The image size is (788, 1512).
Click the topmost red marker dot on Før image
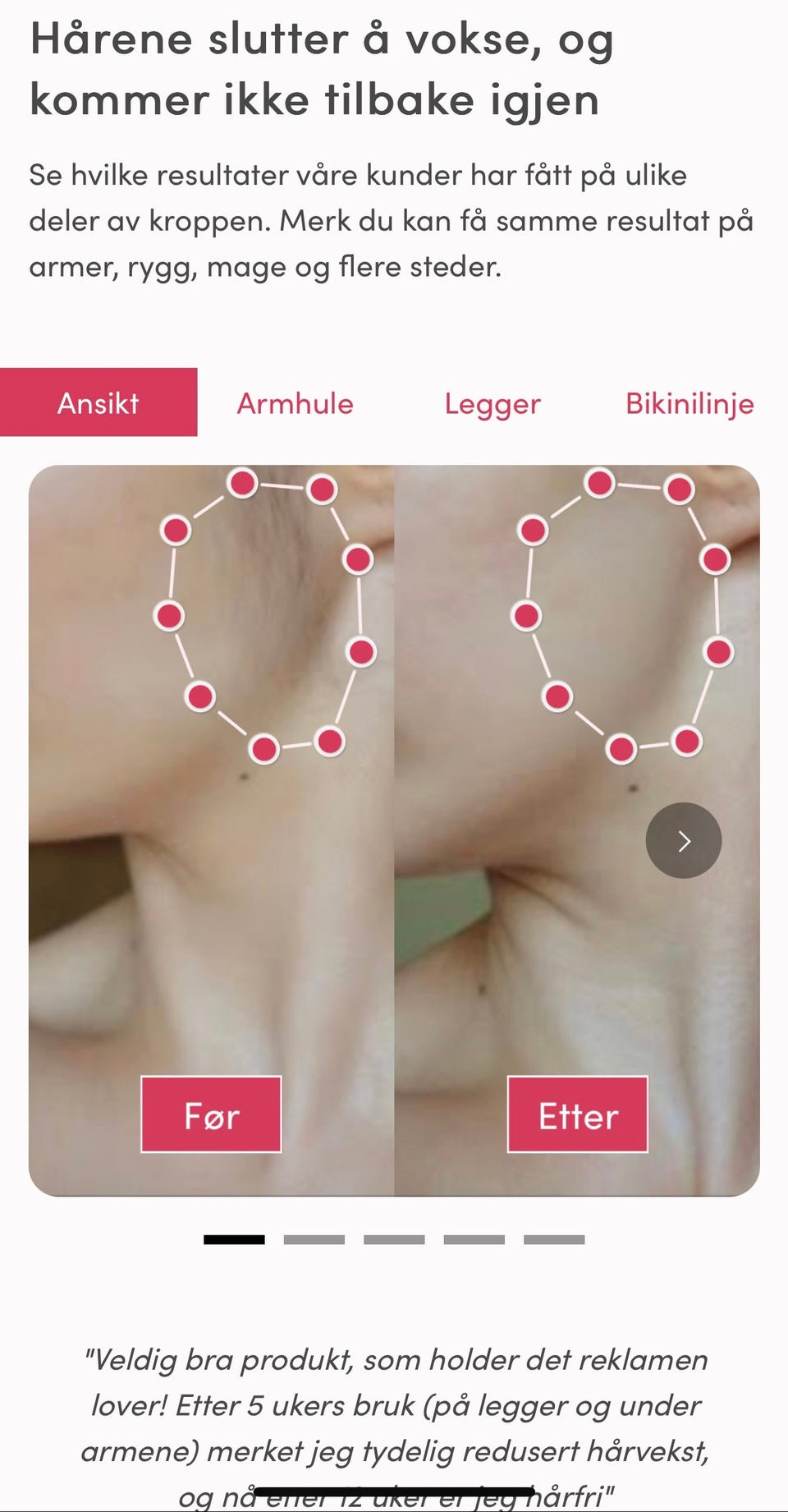[x=242, y=483]
